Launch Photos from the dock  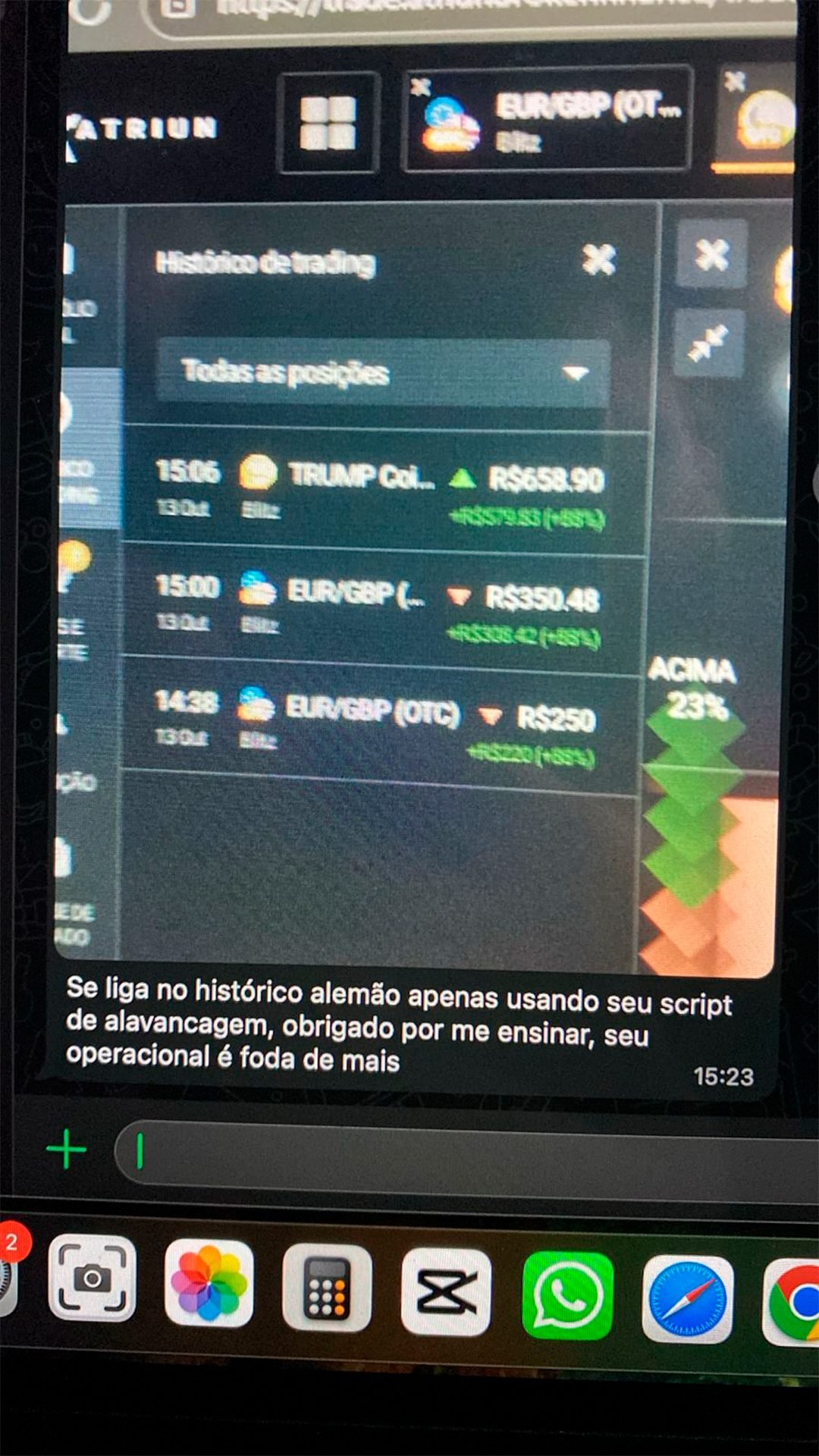coord(209,1282)
